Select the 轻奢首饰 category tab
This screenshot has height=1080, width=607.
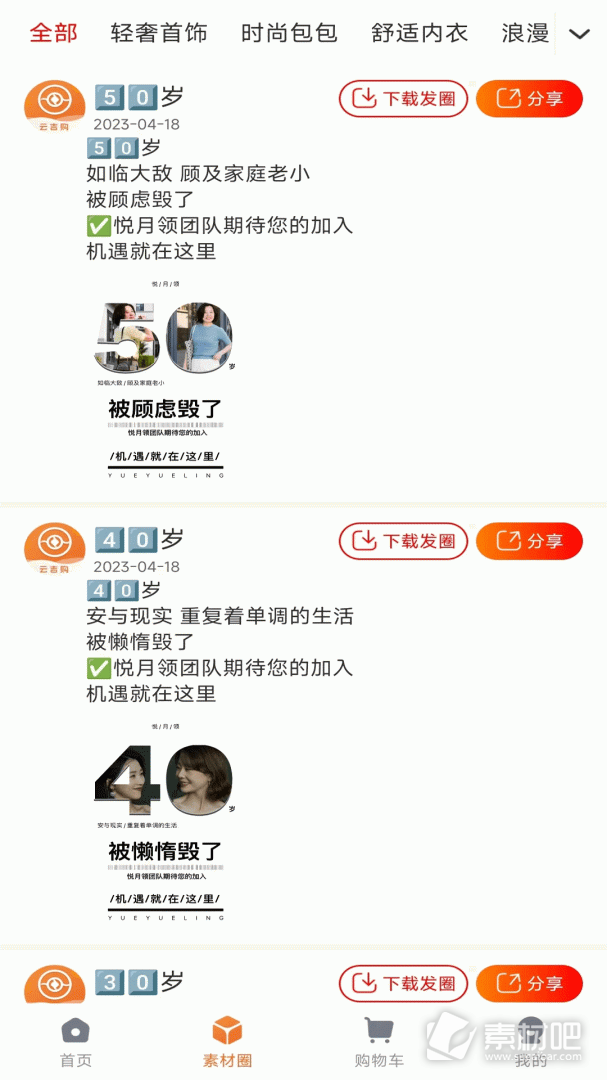159,33
